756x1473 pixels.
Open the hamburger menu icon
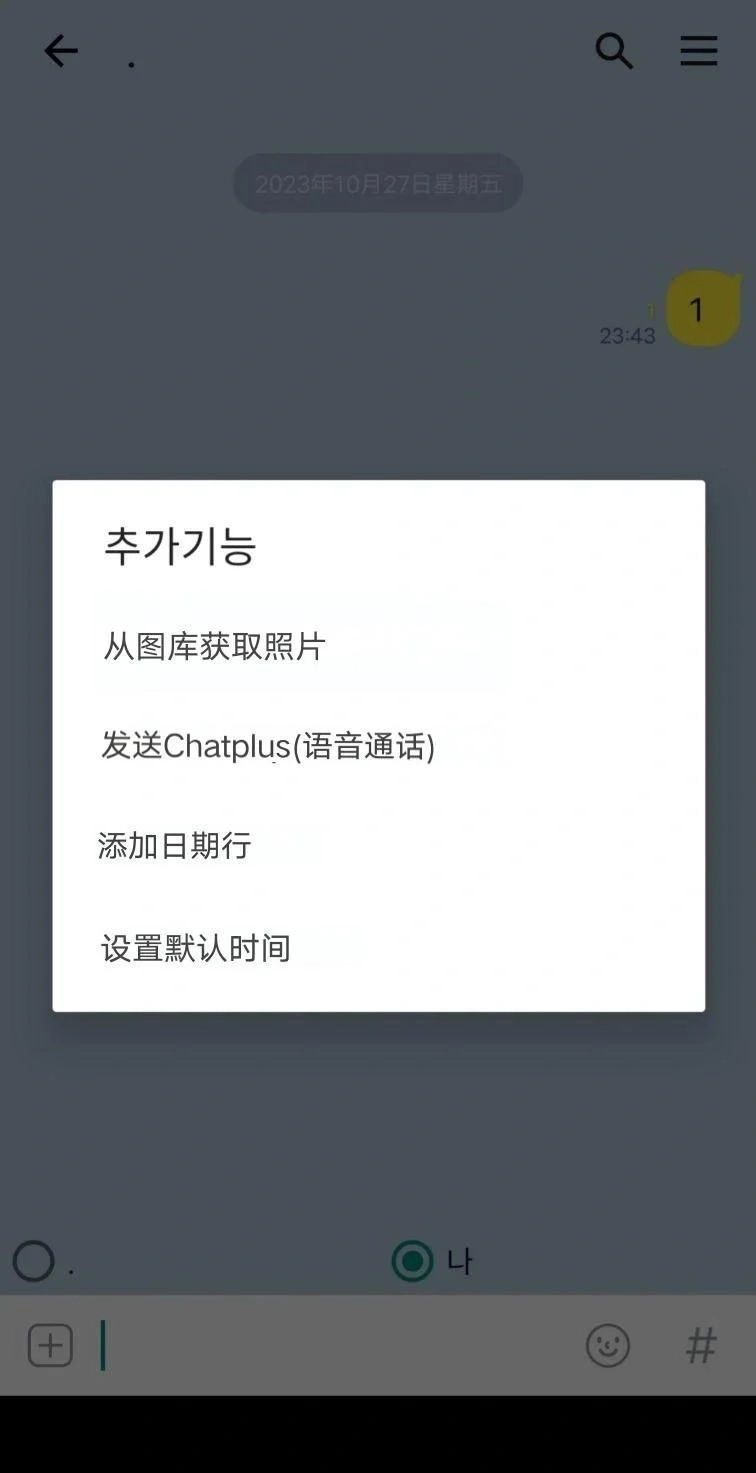pos(698,51)
